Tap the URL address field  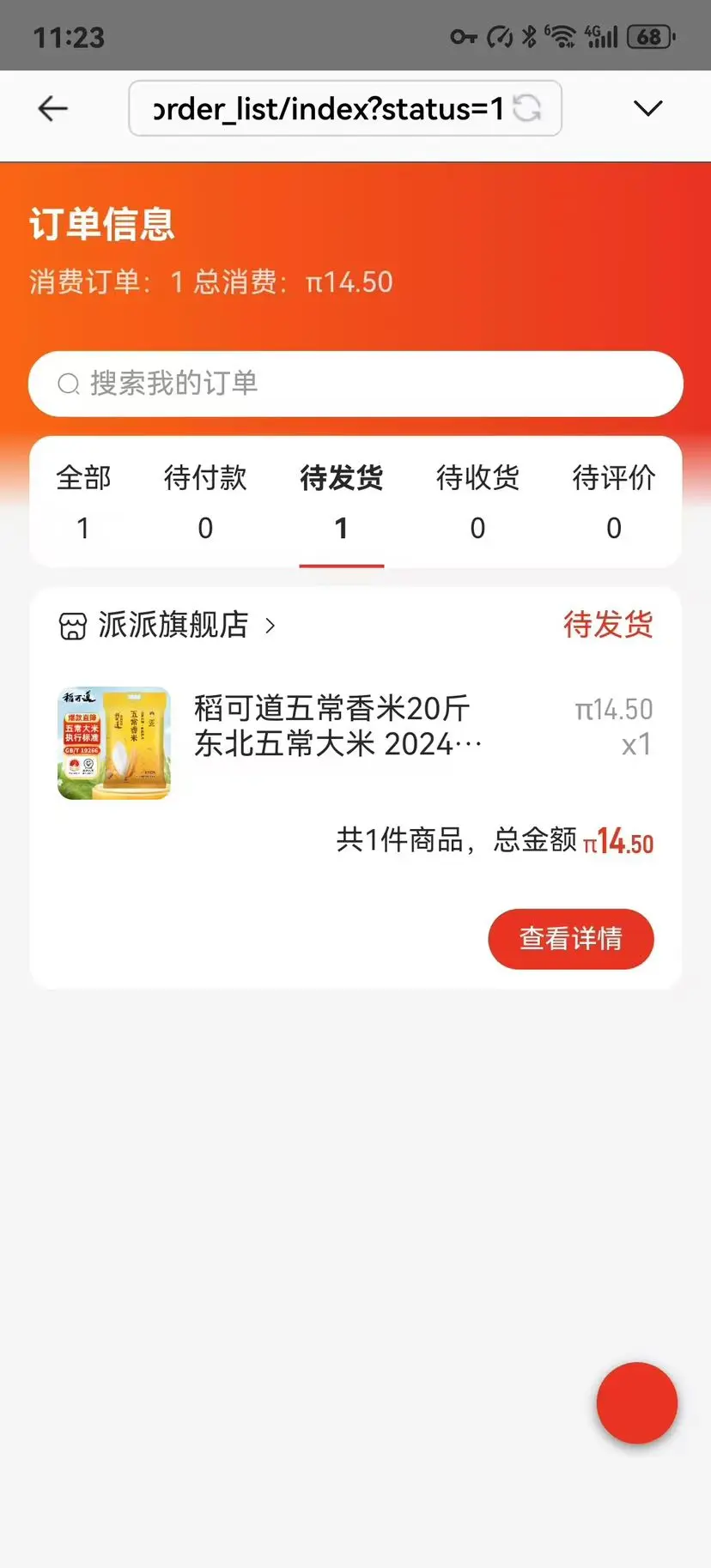click(x=326, y=108)
